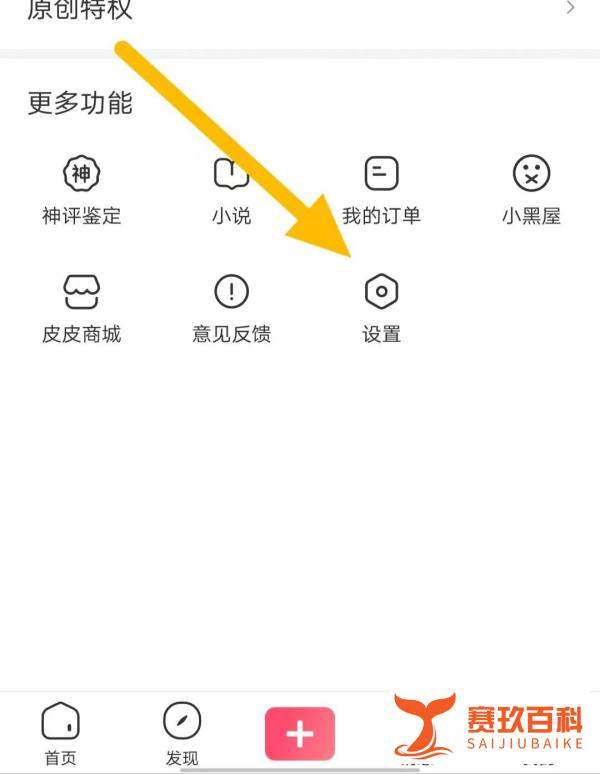This screenshot has height=774, width=600.
Task: Open 小黑屋
Action: pyautogui.click(x=531, y=189)
